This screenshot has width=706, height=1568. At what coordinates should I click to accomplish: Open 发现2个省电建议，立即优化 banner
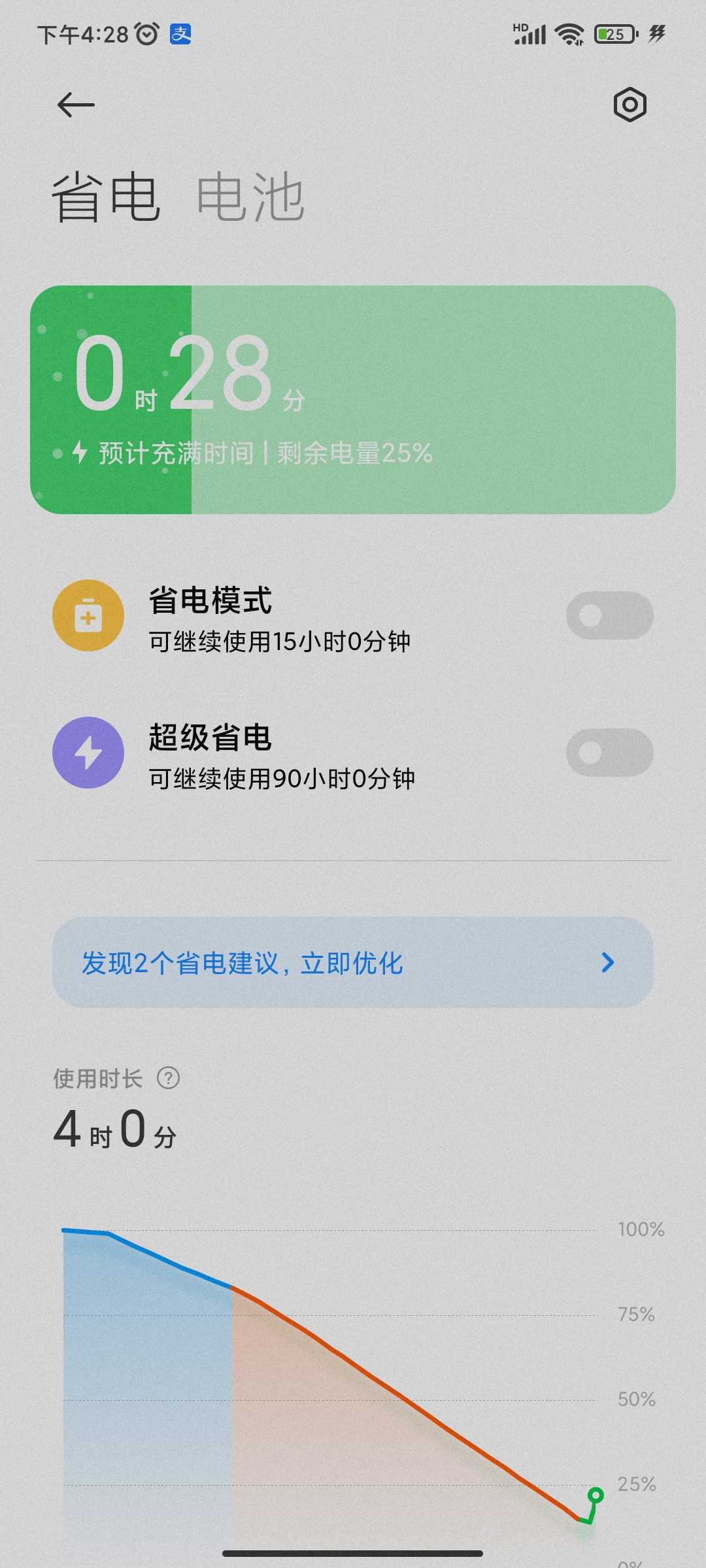353,962
